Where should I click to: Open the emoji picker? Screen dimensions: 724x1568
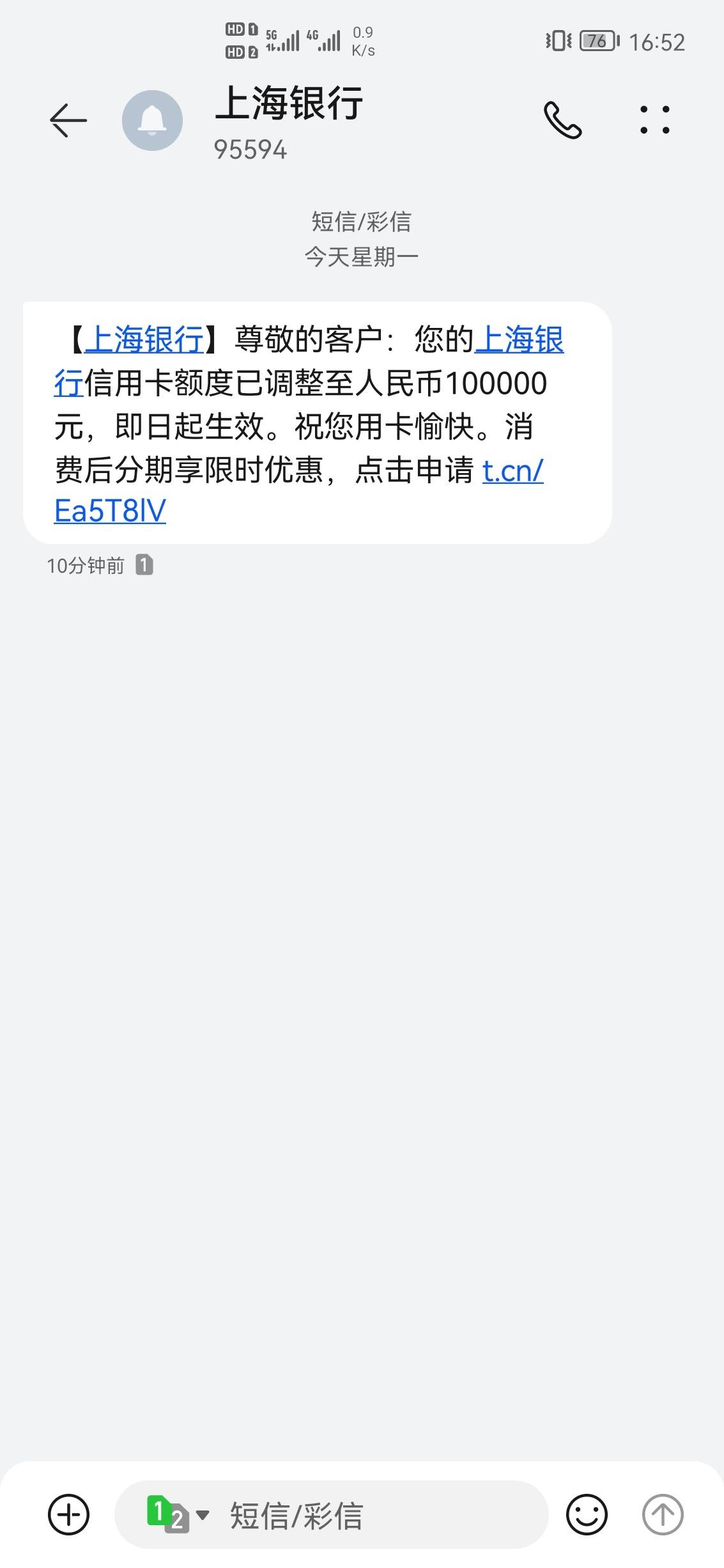[x=587, y=1514]
